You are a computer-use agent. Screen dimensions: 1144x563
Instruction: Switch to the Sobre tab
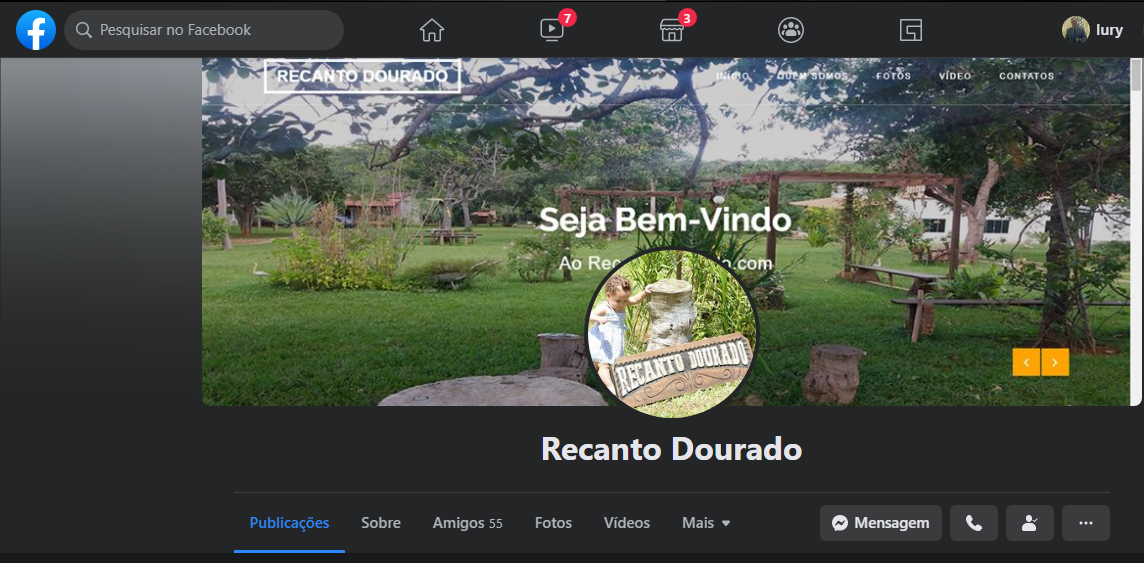[x=381, y=523]
